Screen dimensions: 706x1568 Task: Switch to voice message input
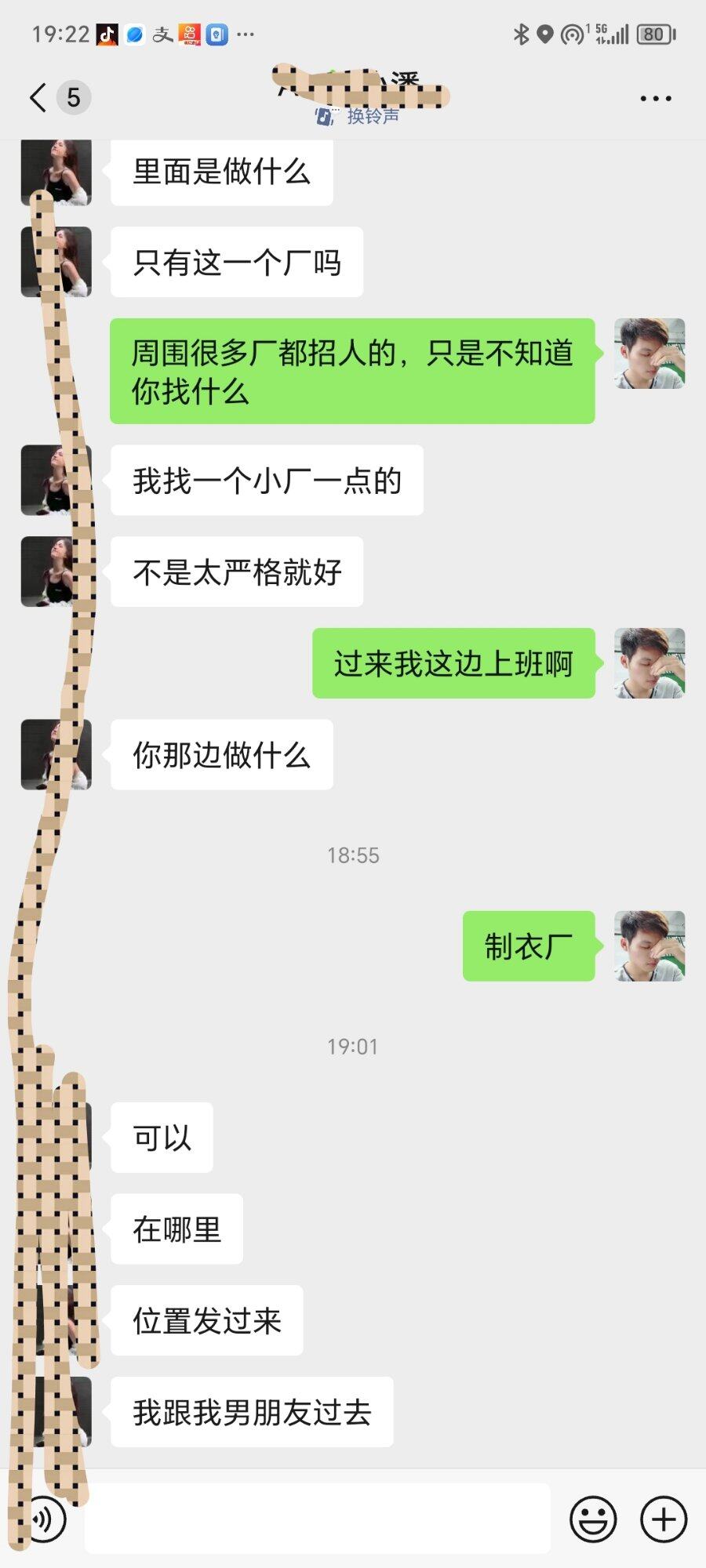(x=45, y=1519)
